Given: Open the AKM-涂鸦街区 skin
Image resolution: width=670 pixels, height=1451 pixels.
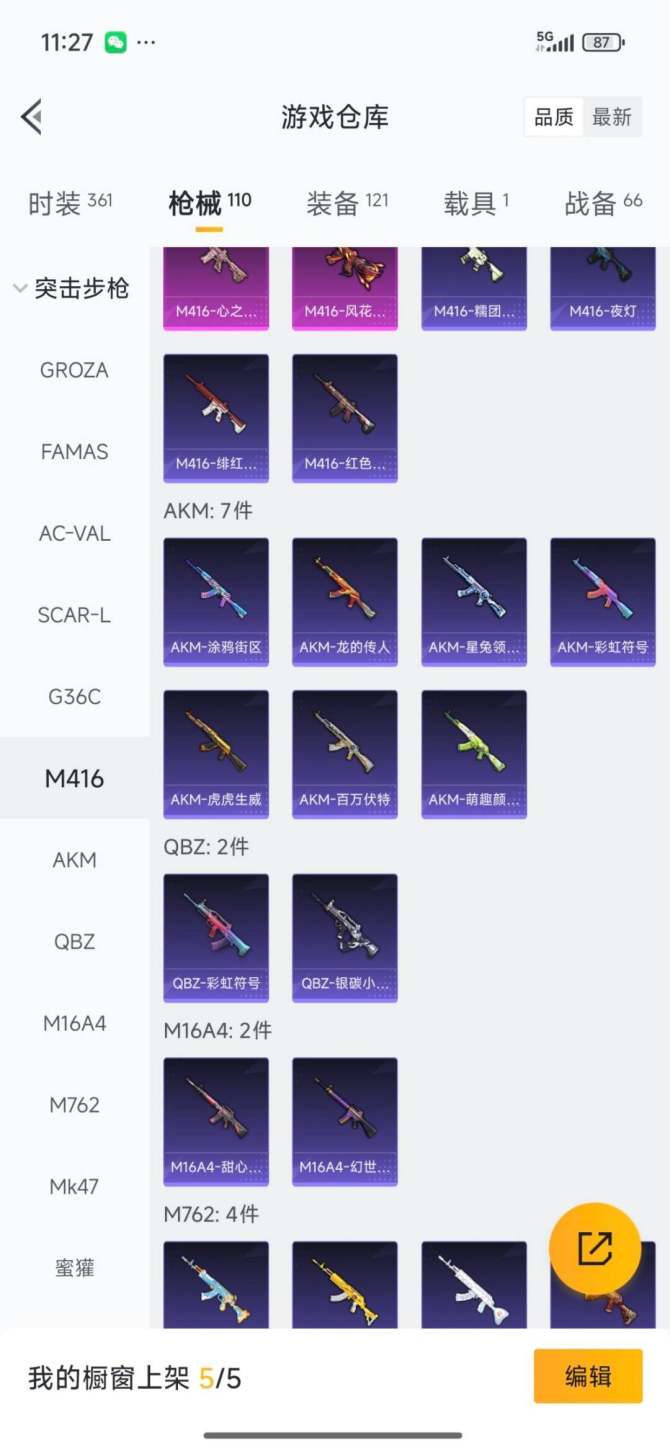Looking at the screenshot, I should point(216,601).
